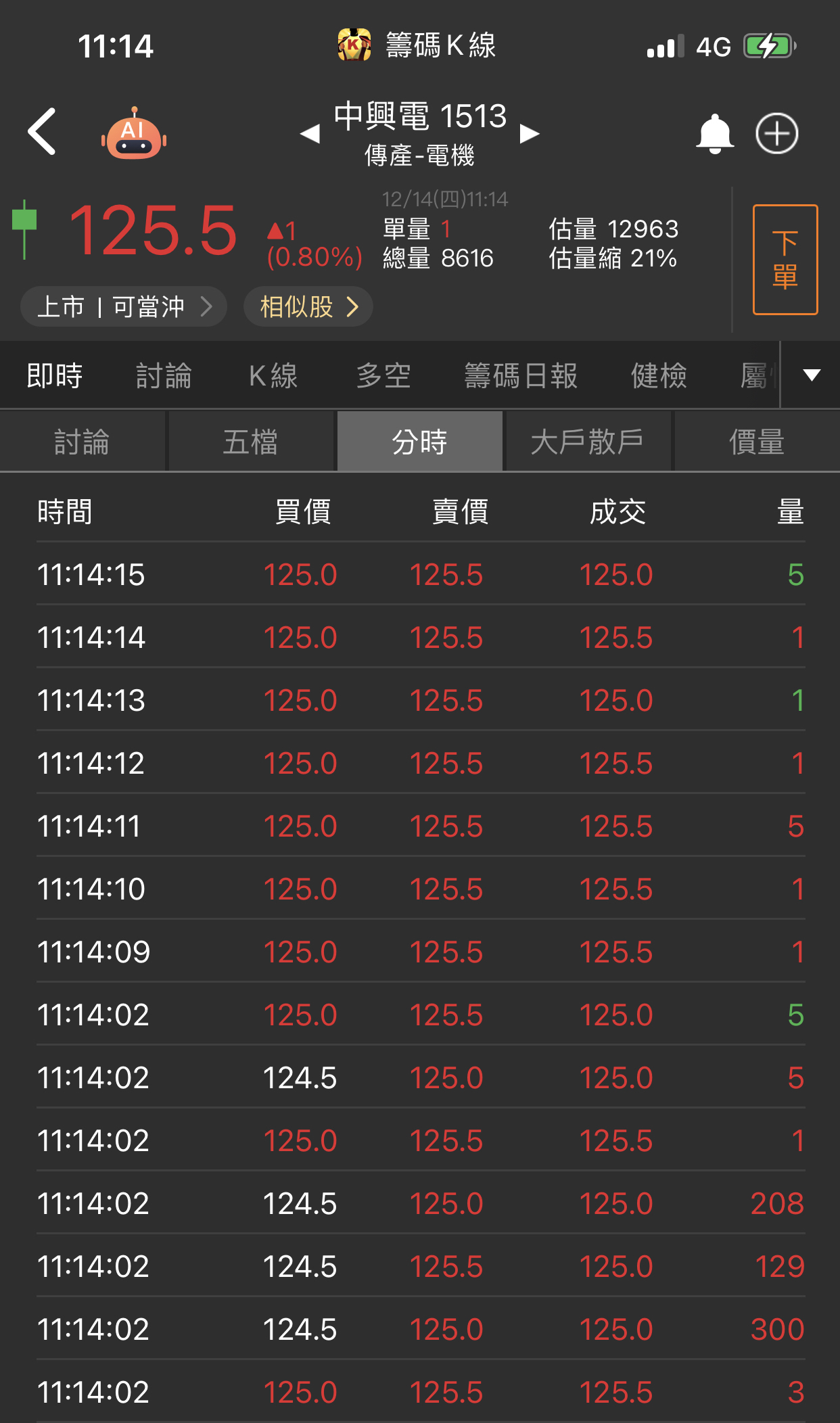Select next stock with right arrow
This screenshot has width=840, height=1423.
tap(529, 135)
